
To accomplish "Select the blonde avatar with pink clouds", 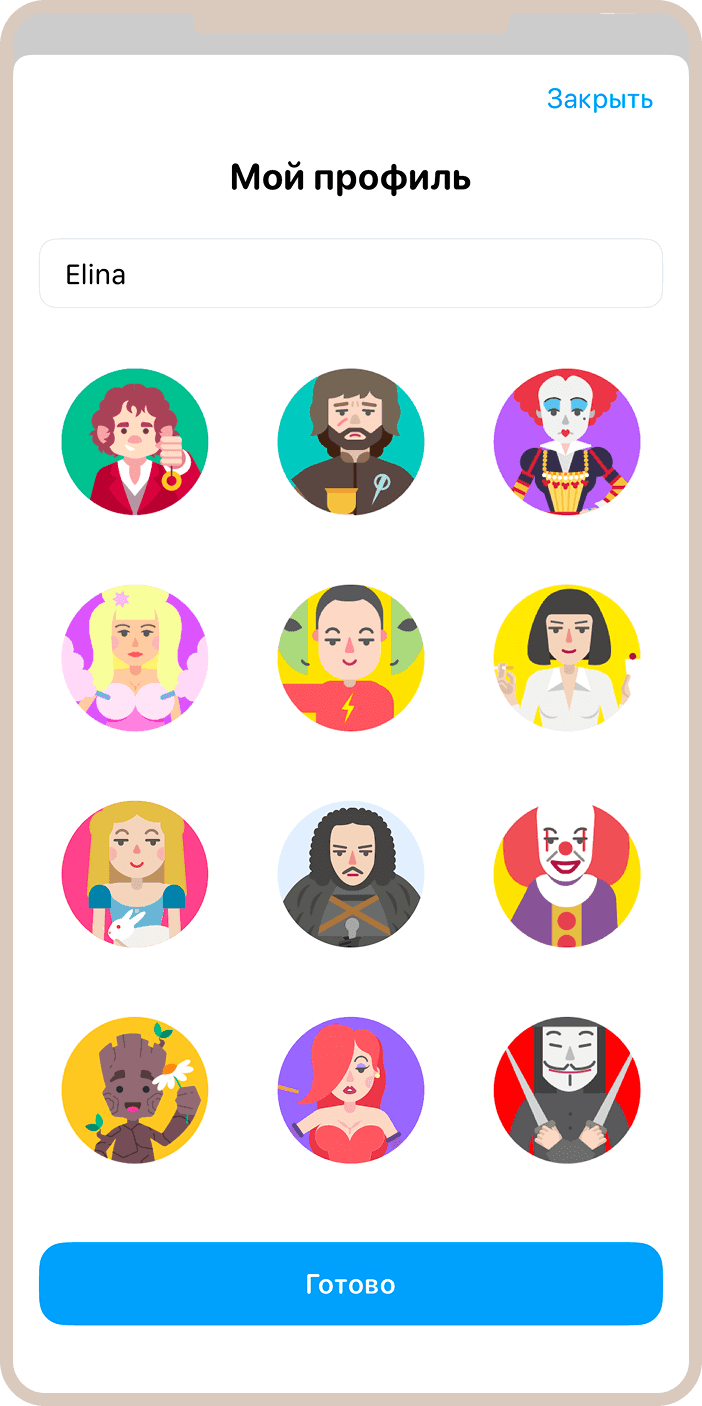I will pyautogui.click(x=135, y=658).
